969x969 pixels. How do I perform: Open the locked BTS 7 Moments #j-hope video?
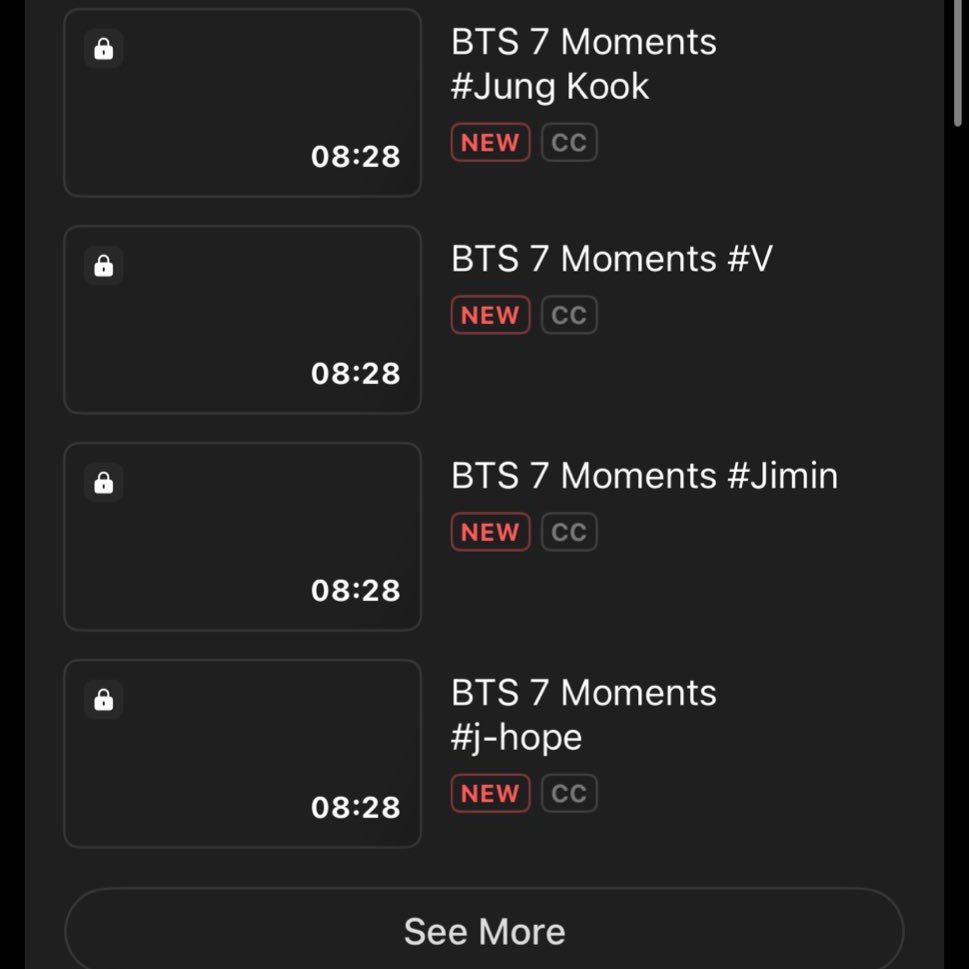[242, 753]
